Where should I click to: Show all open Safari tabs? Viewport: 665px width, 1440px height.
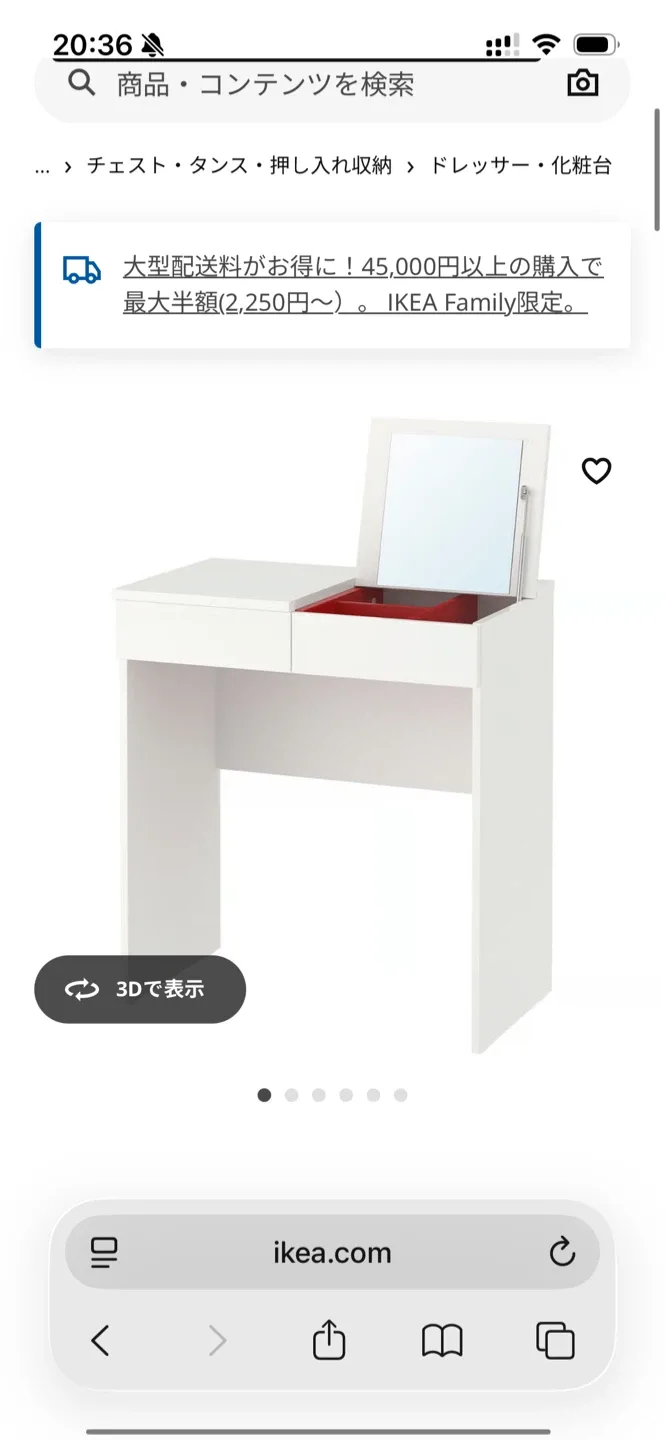point(555,1340)
